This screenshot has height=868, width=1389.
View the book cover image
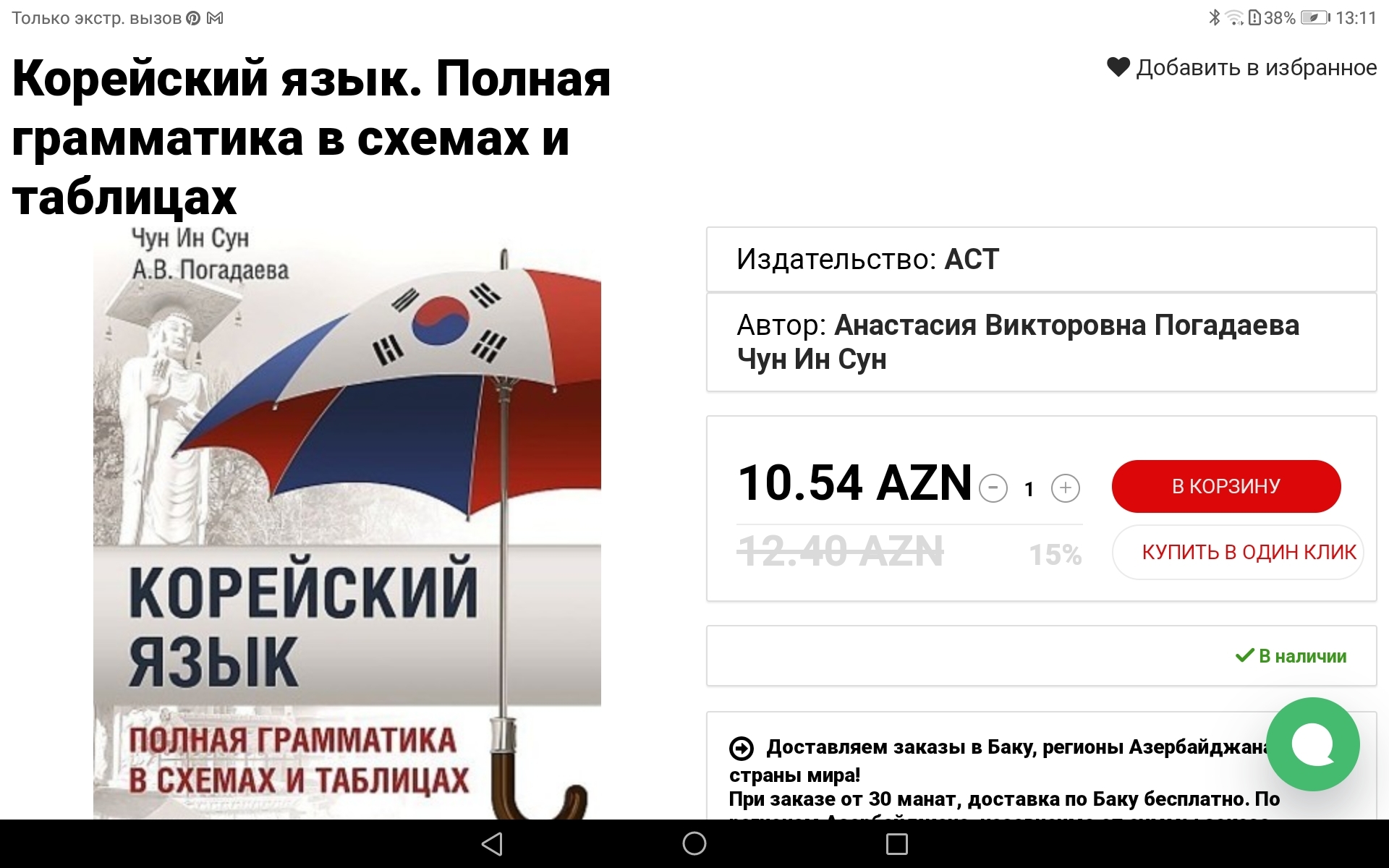pyautogui.click(x=347, y=522)
